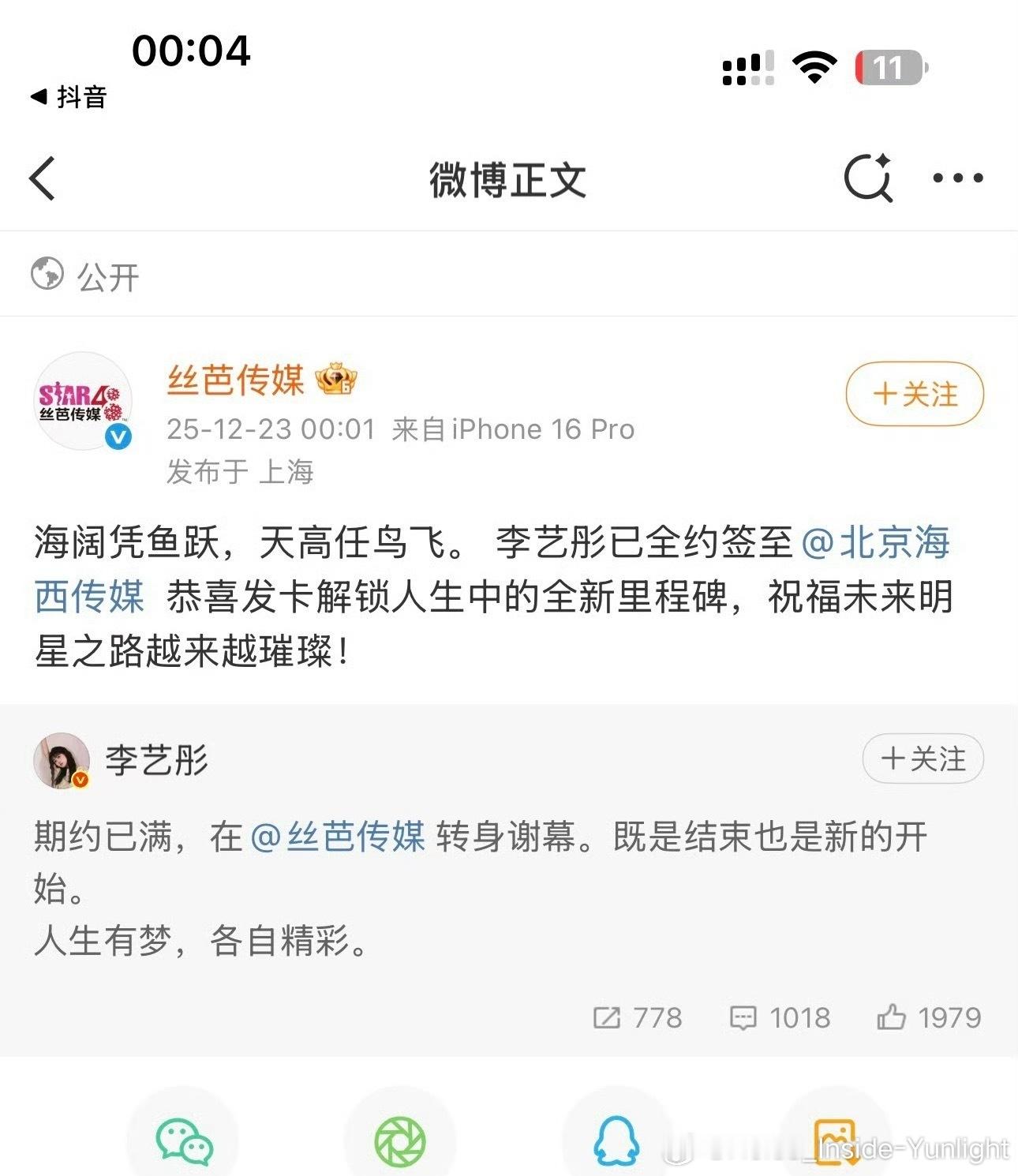Open 丝芭传媒's profile via its avatar
The width and height of the screenshot is (1018, 1176).
[82, 401]
